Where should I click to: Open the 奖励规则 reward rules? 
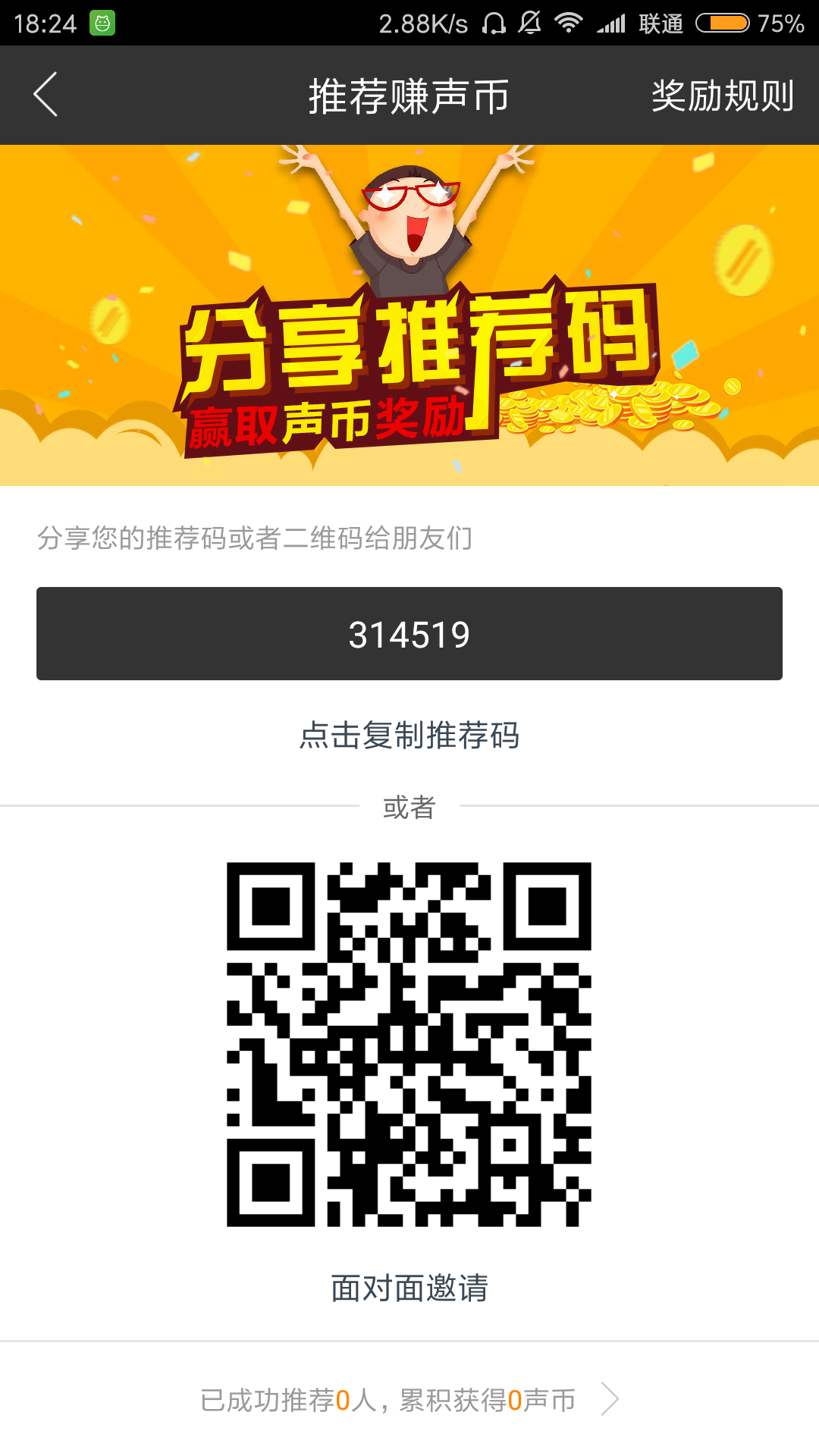coord(722,96)
